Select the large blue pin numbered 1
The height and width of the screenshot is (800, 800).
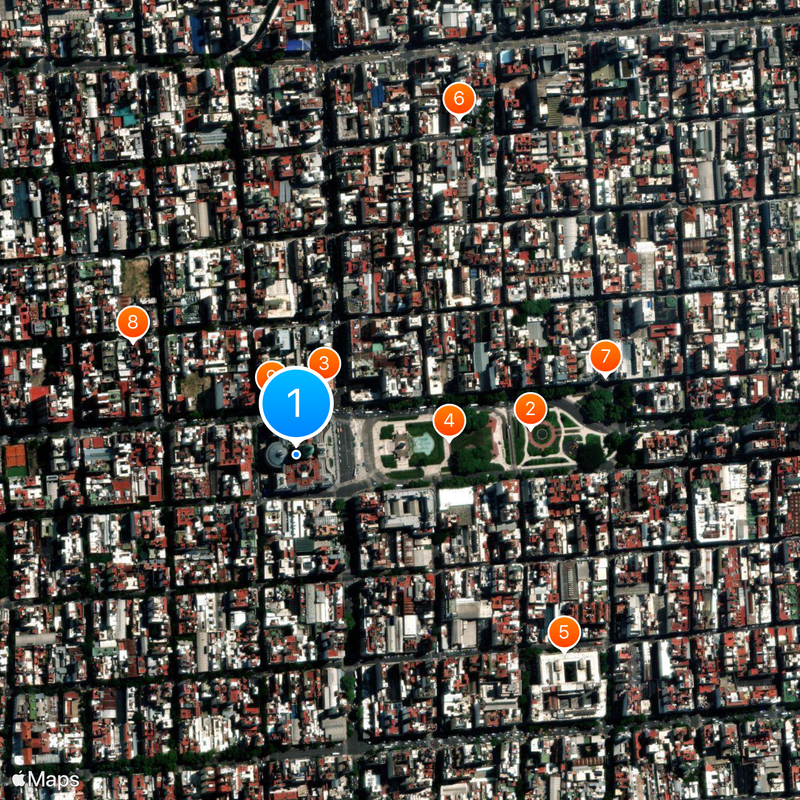(x=296, y=403)
